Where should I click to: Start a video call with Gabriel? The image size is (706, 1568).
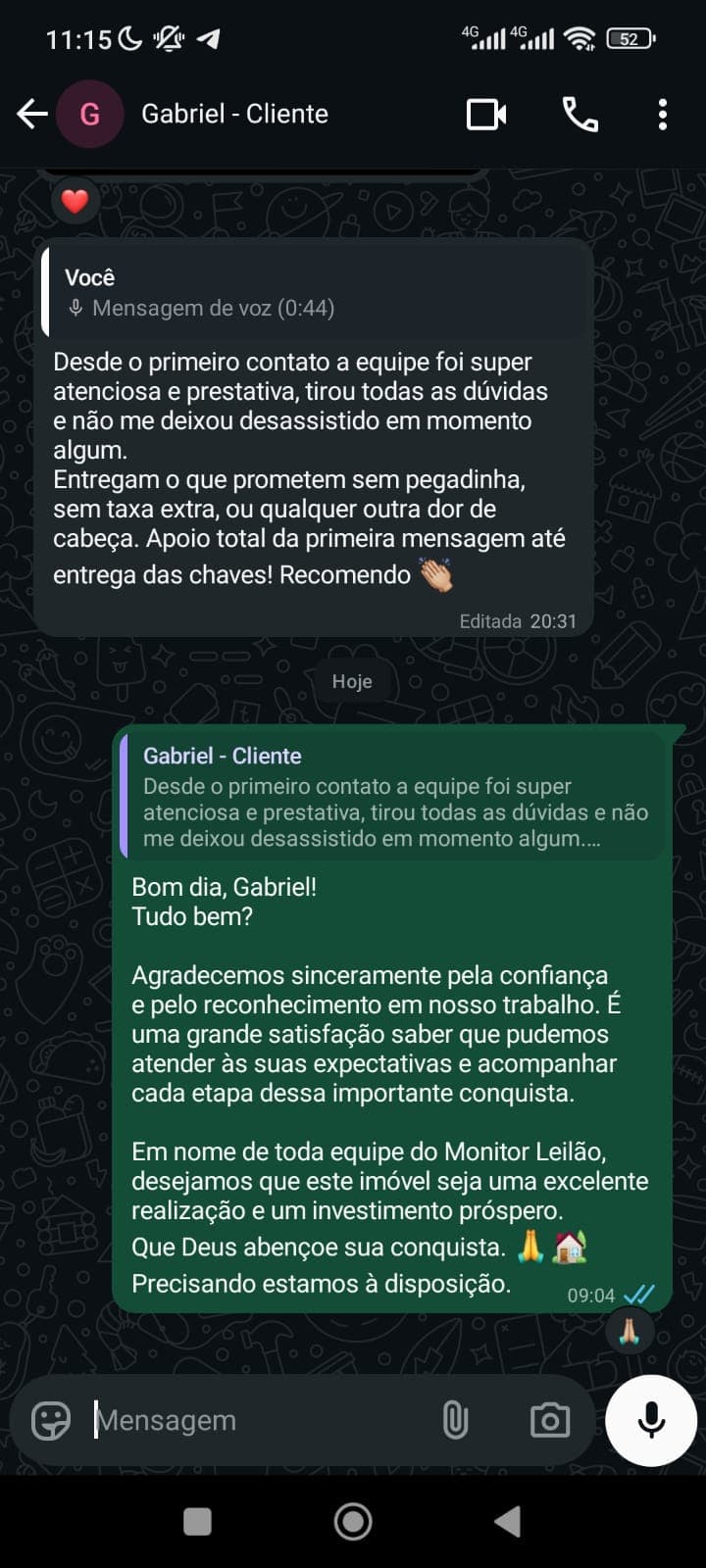[485, 114]
